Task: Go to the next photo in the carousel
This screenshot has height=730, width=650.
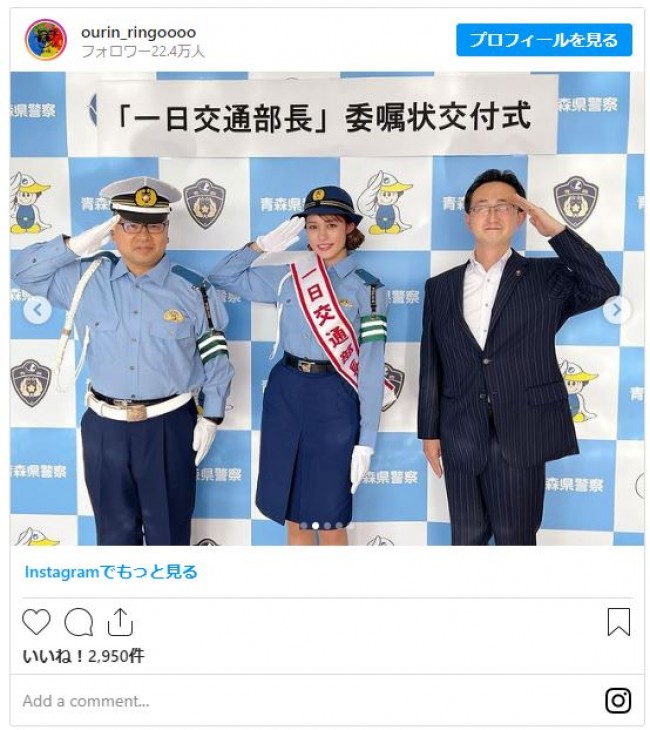Action: pos(616,310)
